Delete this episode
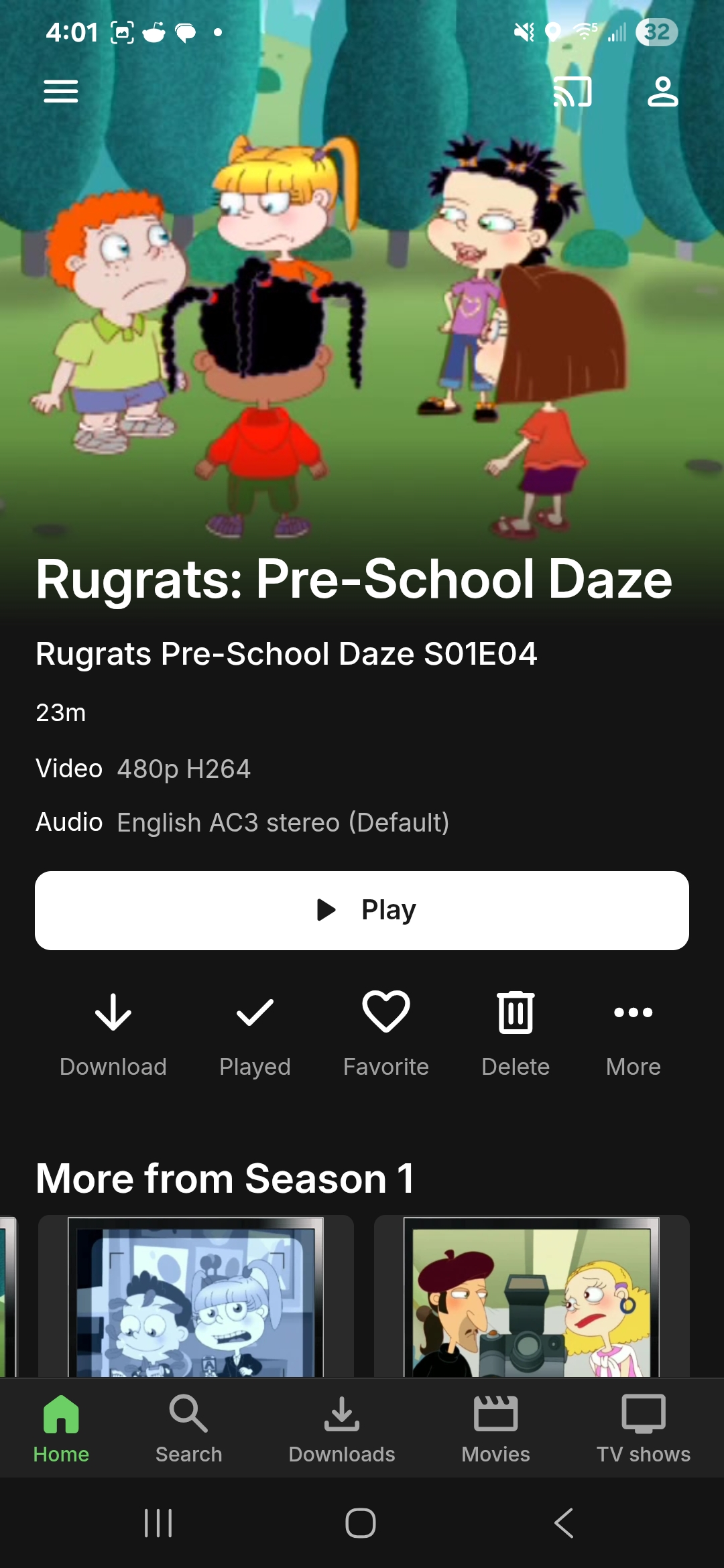The image size is (724, 1568). click(515, 1033)
